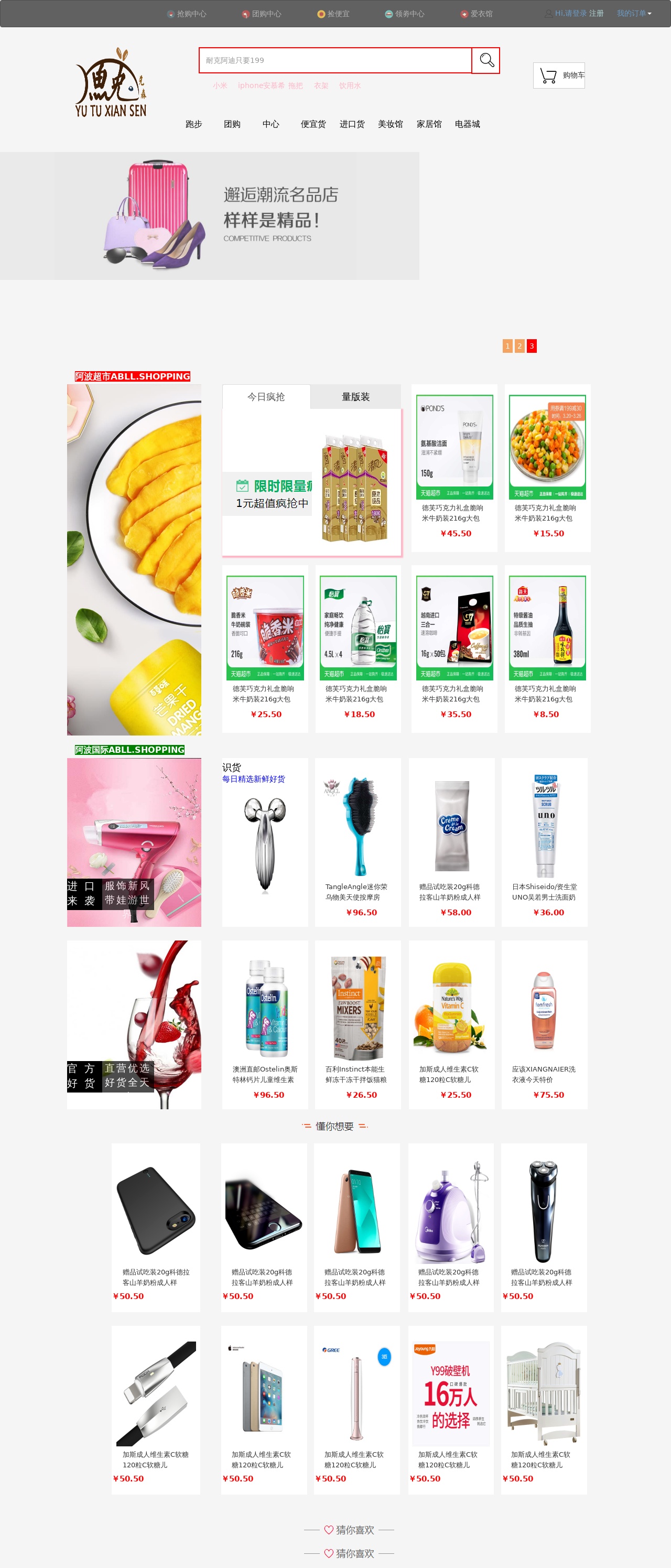Image resolution: width=671 pixels, height=1568 pixels.
Task: Tap the search magnifier icon
Action: [x=486, y=60]
